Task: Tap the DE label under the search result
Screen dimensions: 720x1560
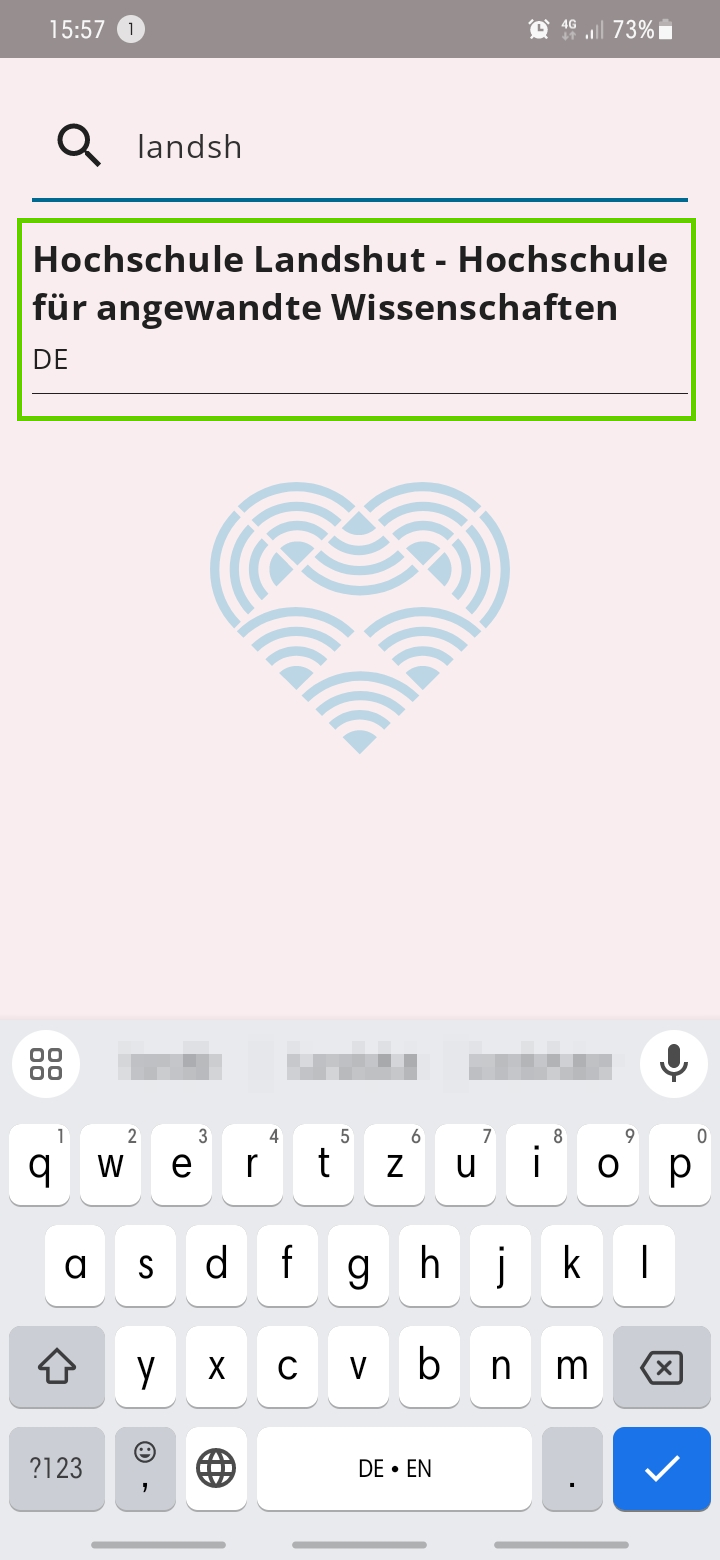Action: click(51, 359)
